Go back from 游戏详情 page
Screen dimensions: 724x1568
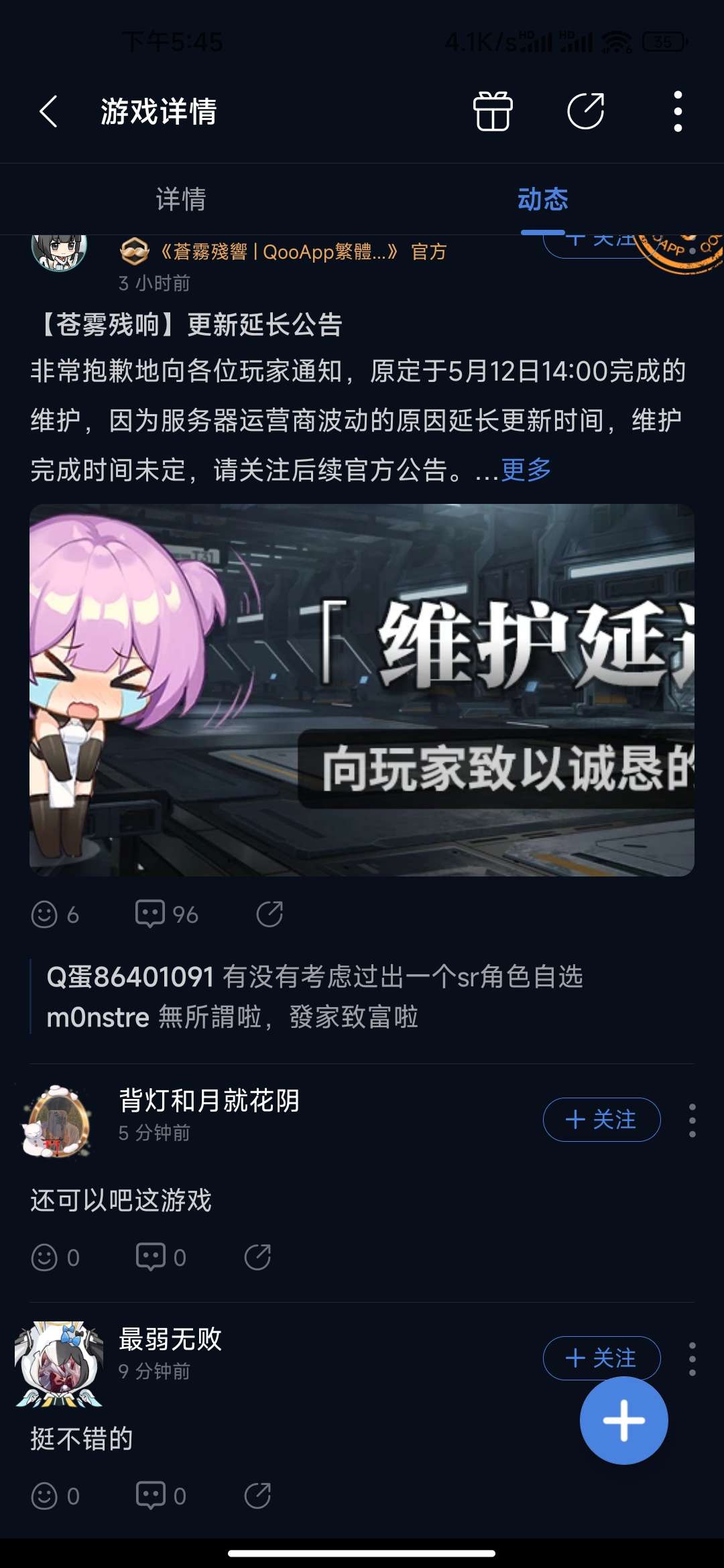(48, 111)
